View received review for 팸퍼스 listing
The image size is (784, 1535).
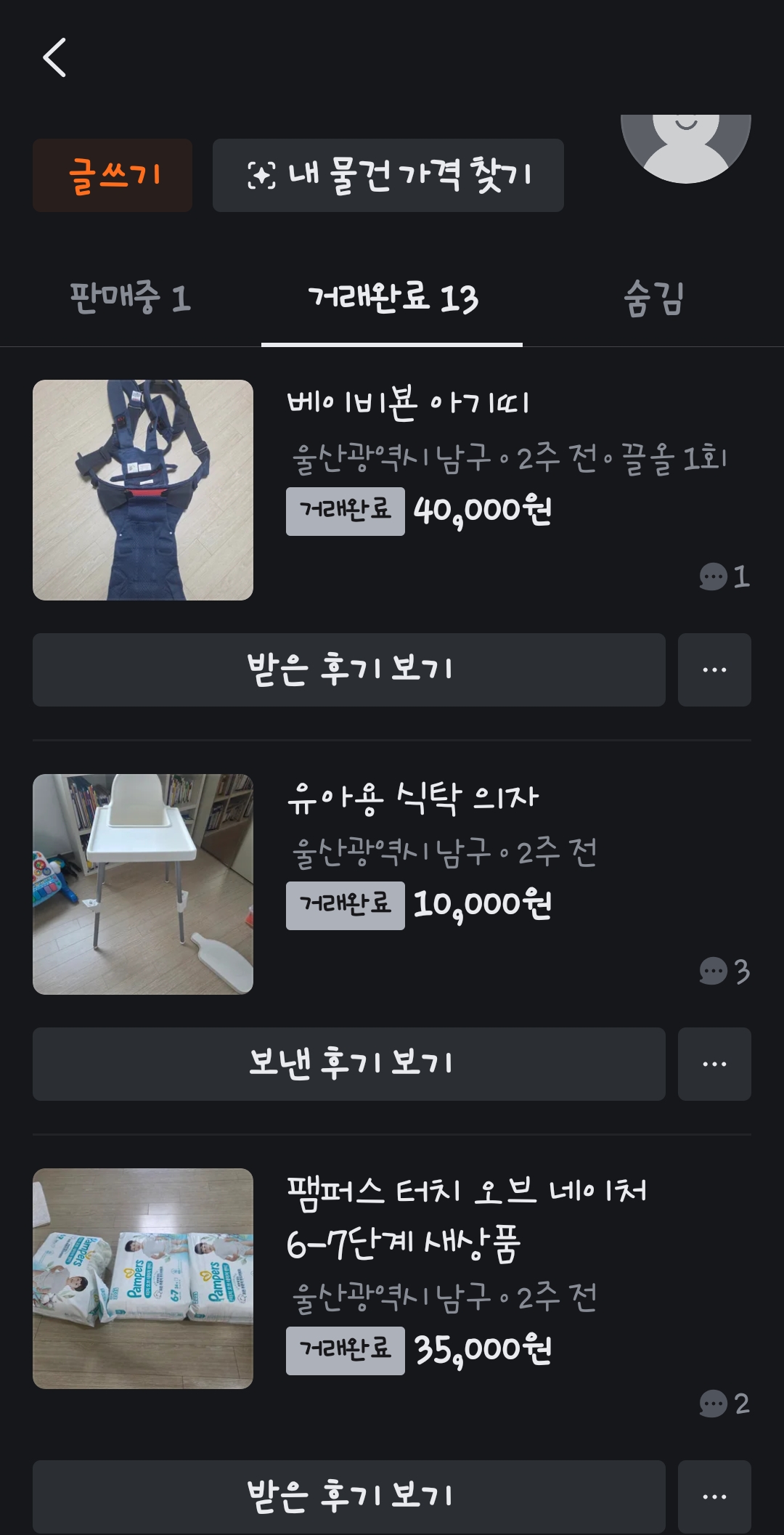point(349,1496)
